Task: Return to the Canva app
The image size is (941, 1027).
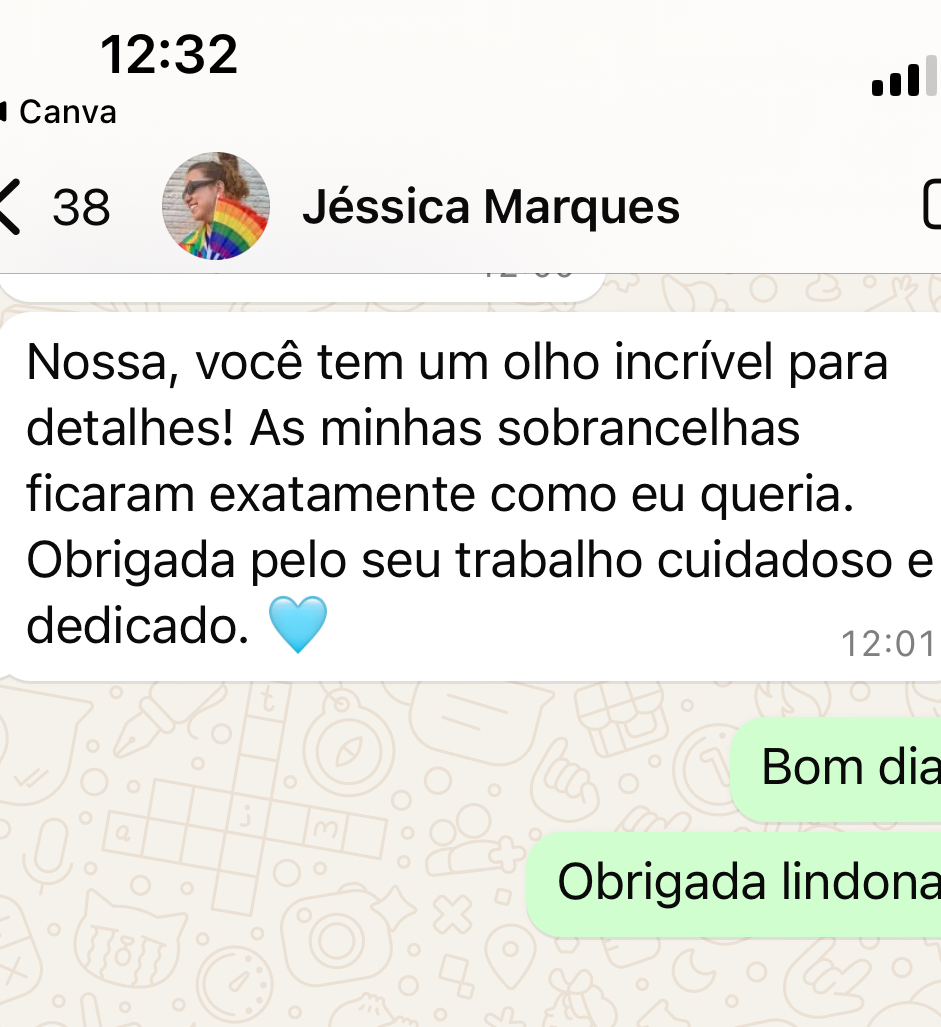Action: (60, 112)
